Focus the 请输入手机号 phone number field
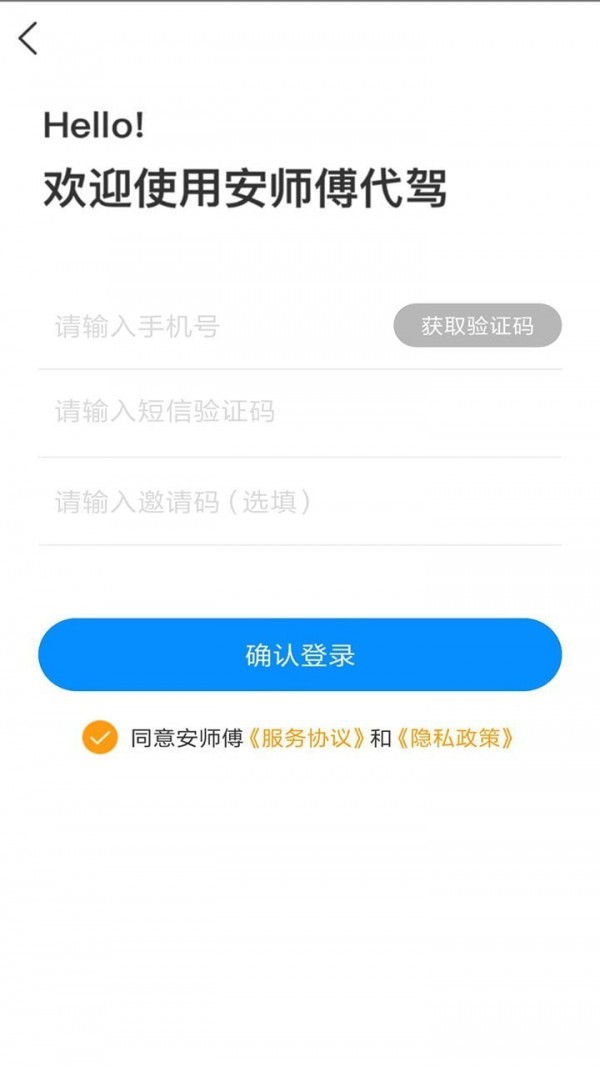This screenshot has height=1067, width=600. coord(210,326)
